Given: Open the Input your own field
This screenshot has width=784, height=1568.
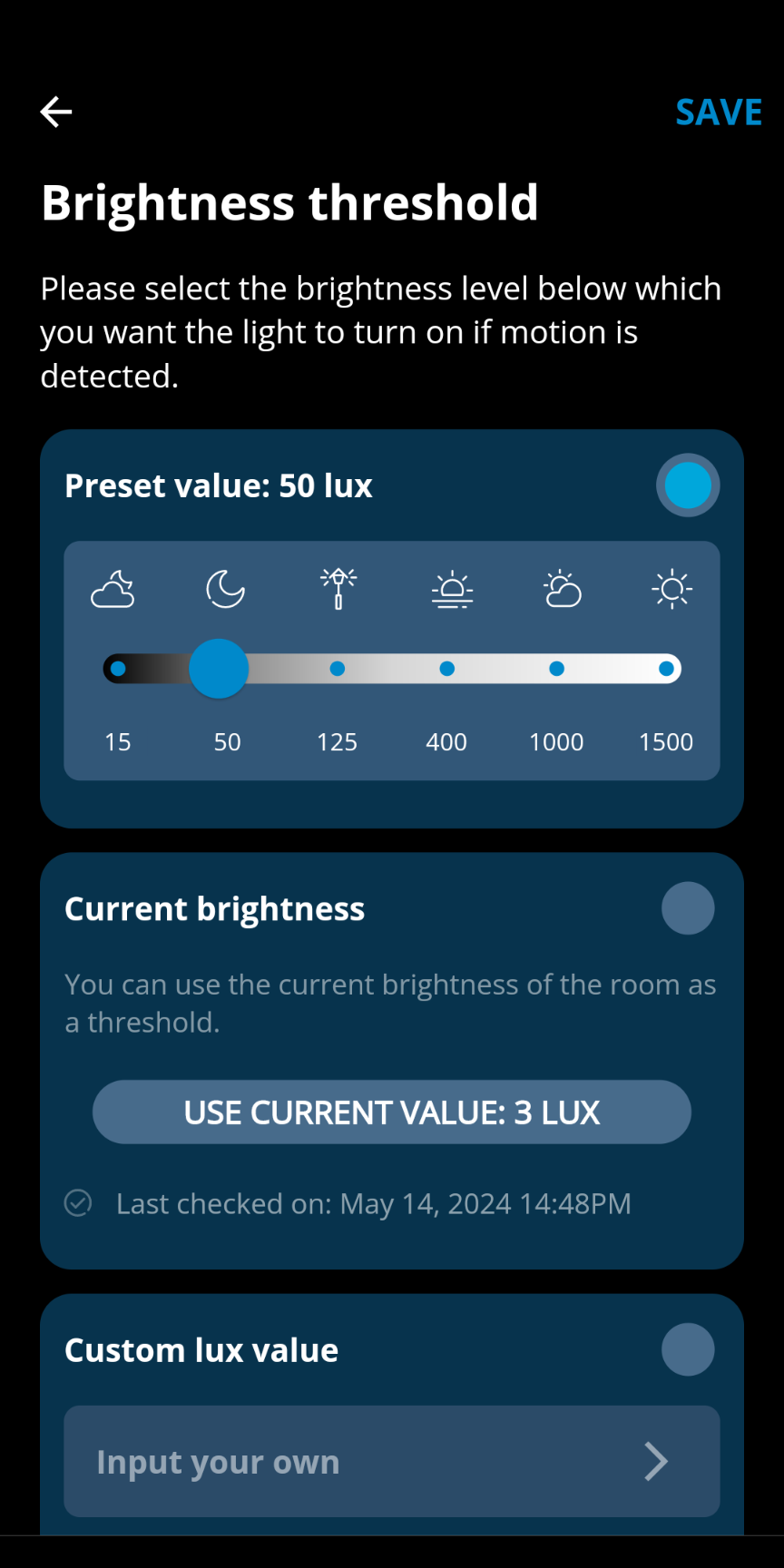Looking at the screenshot, I should click(392, 1462).
